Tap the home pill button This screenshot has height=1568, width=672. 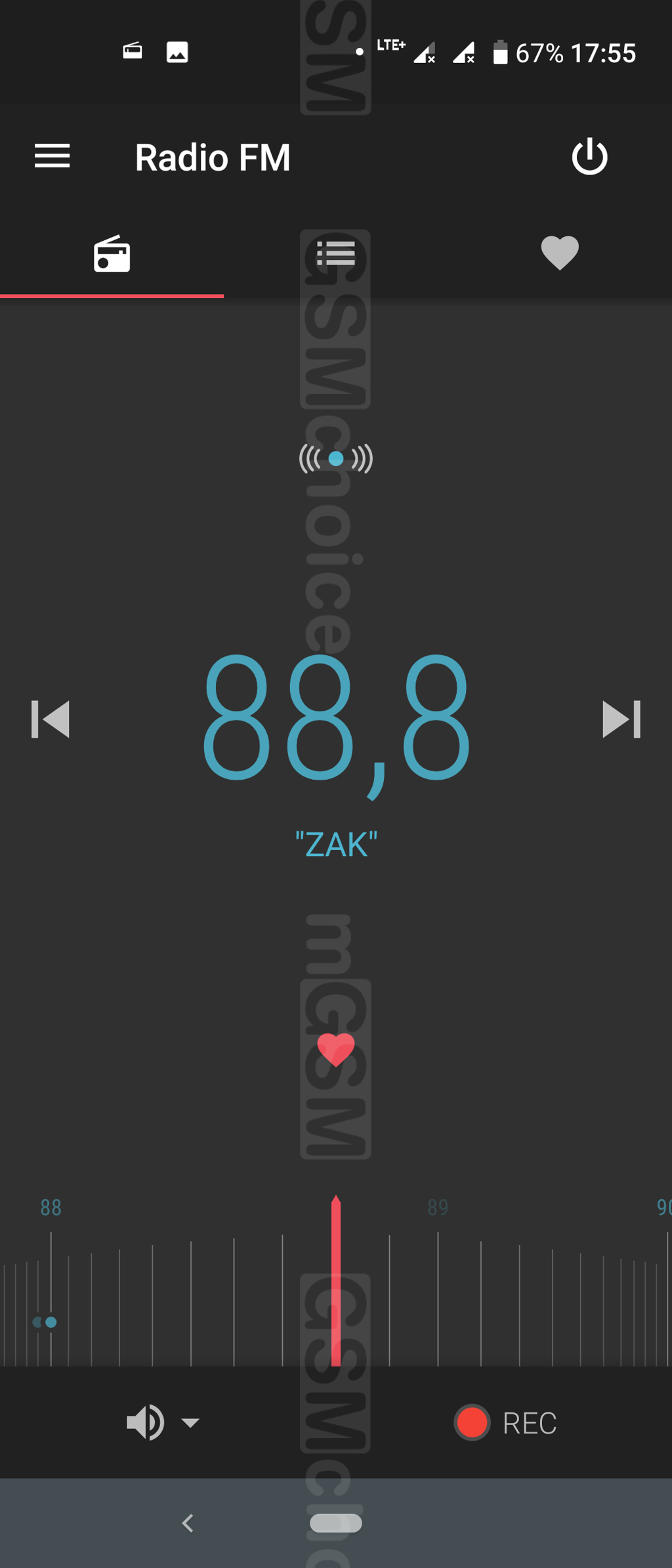point(336,1523)
